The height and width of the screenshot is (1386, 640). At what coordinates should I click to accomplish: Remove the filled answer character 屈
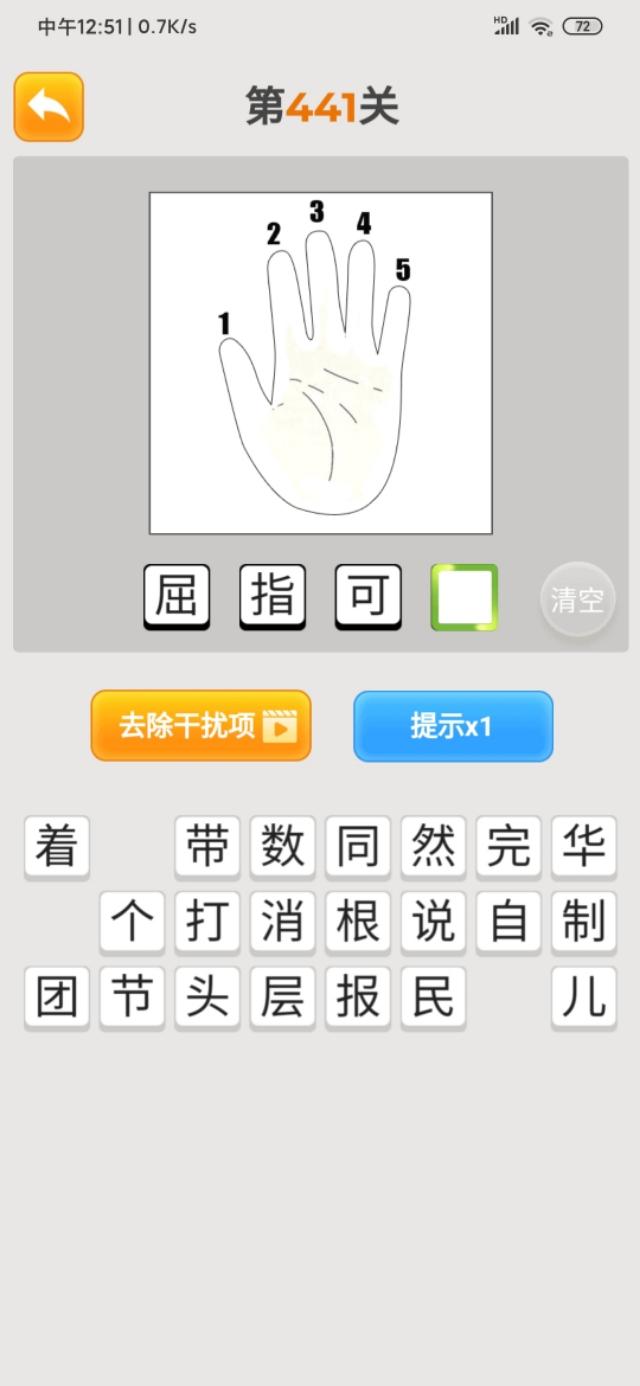coord(177,596)
